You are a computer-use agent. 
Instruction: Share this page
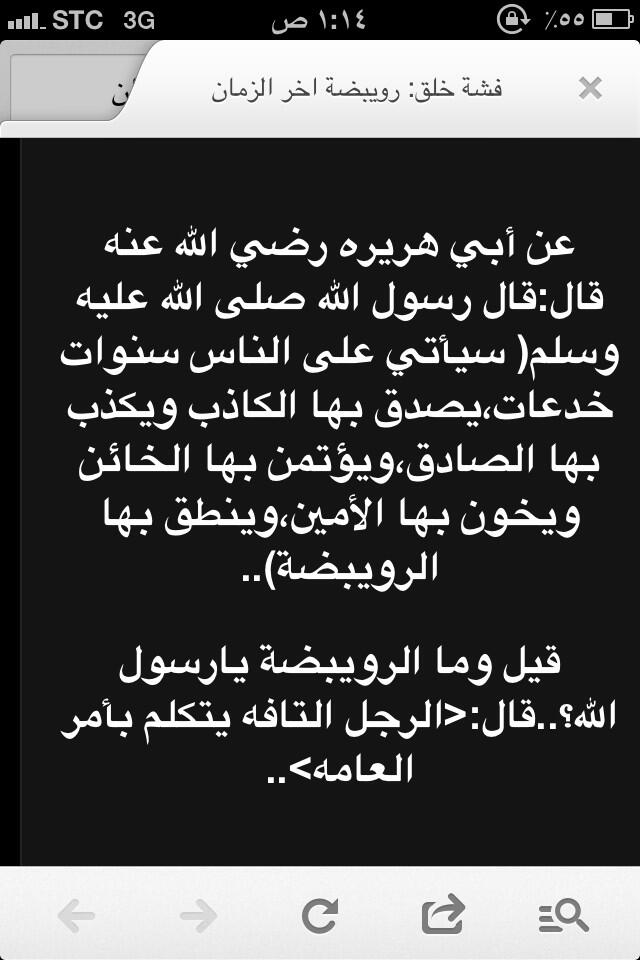pos(443,915)
